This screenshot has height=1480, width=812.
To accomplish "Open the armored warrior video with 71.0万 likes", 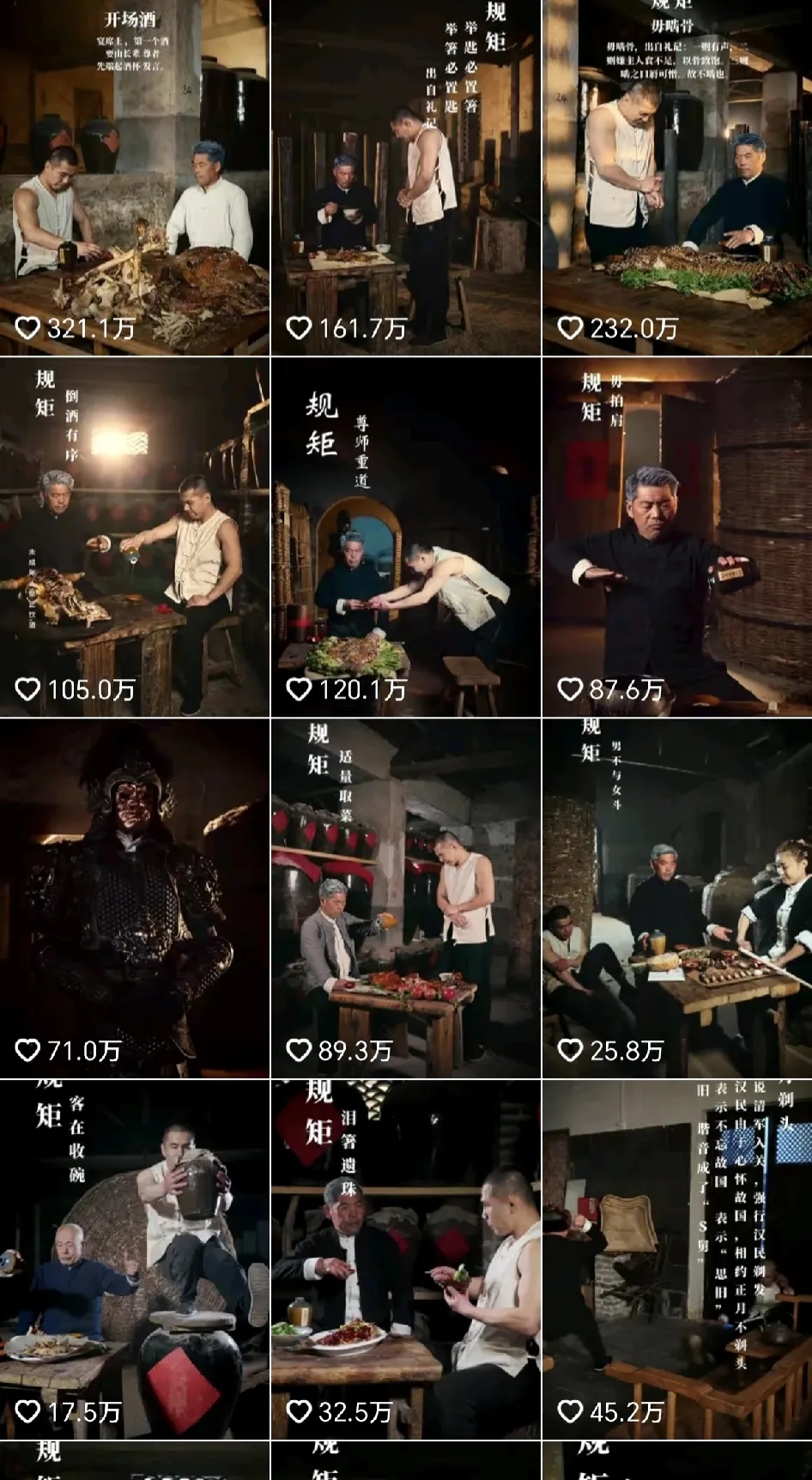I will (135, 898).
